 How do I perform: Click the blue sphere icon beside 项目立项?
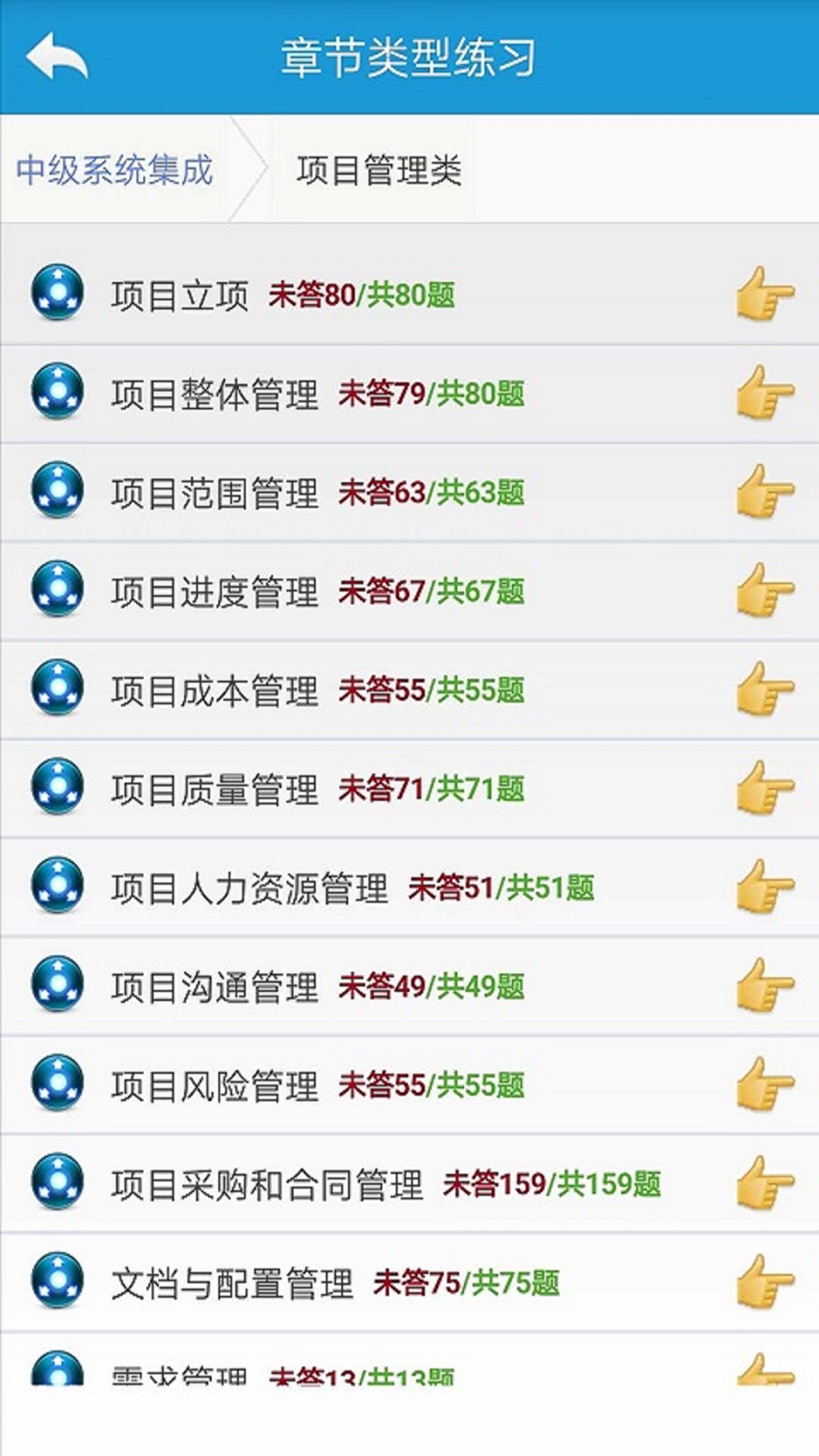57,295
